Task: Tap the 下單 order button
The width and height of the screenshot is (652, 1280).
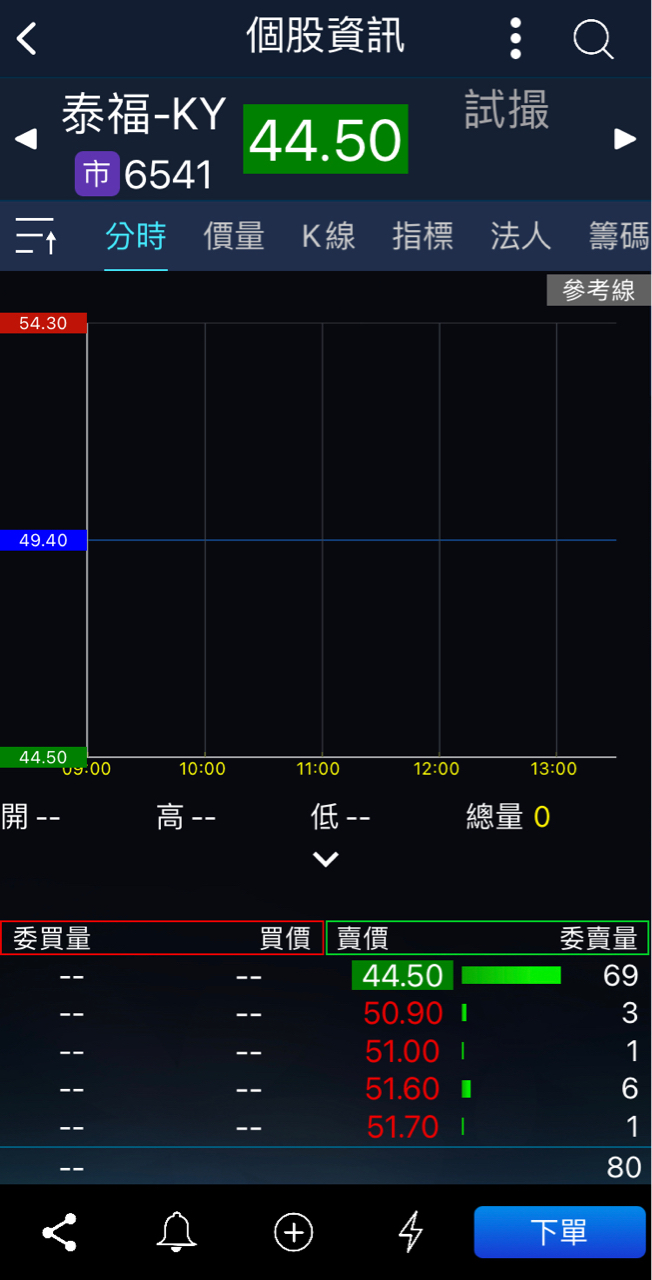Action: tap(559, 1232)
